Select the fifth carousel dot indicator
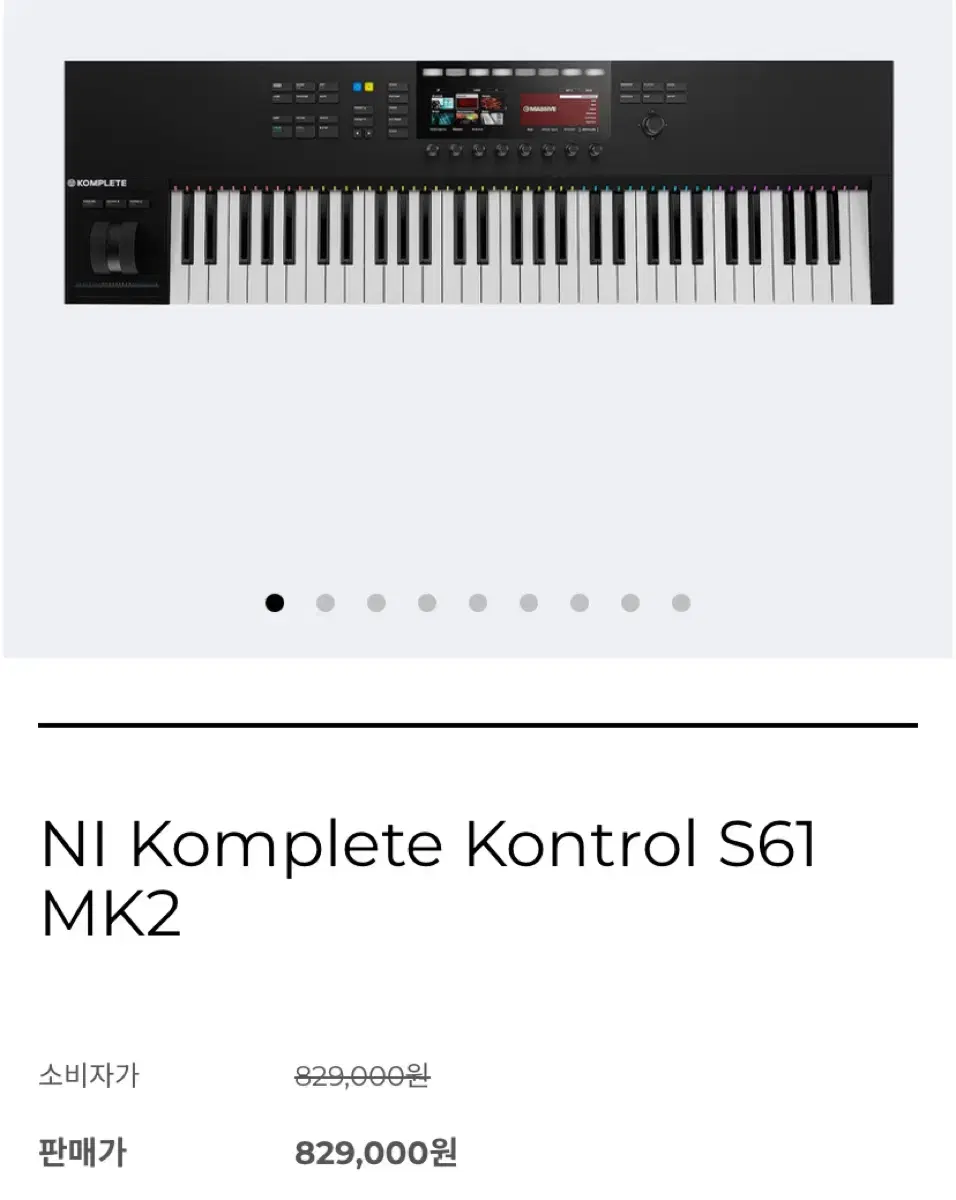This screenshot has height=1200, width=956. (478, 602)
